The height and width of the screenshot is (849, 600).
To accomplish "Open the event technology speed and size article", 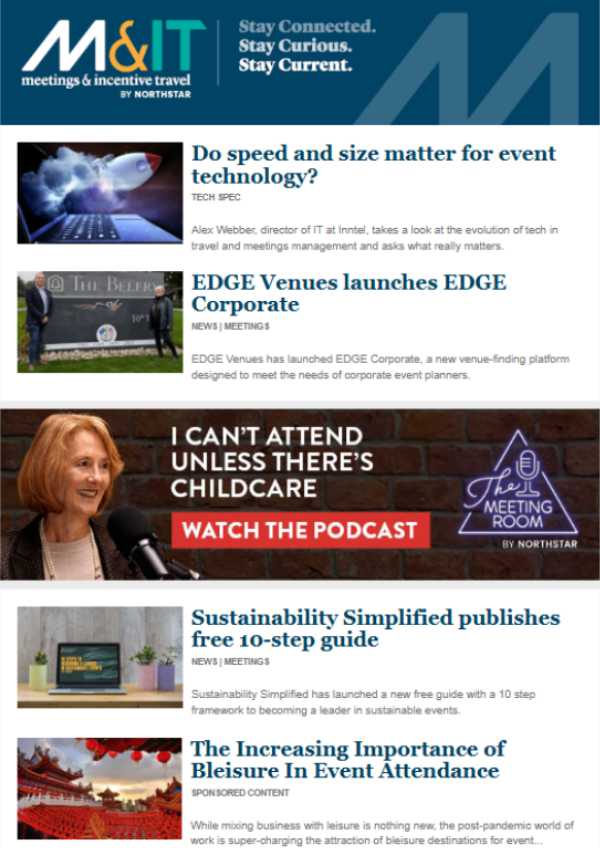I will pyautogui.click(x=373, y=165).
